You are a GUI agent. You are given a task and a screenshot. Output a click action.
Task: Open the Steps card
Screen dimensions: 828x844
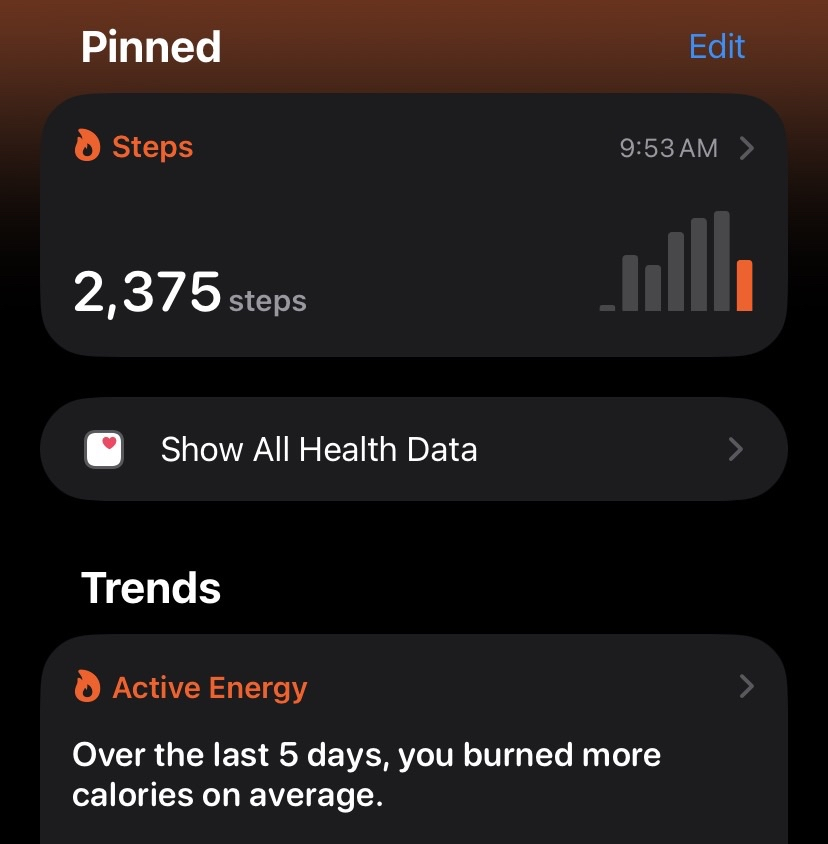[x=413, y=225]
